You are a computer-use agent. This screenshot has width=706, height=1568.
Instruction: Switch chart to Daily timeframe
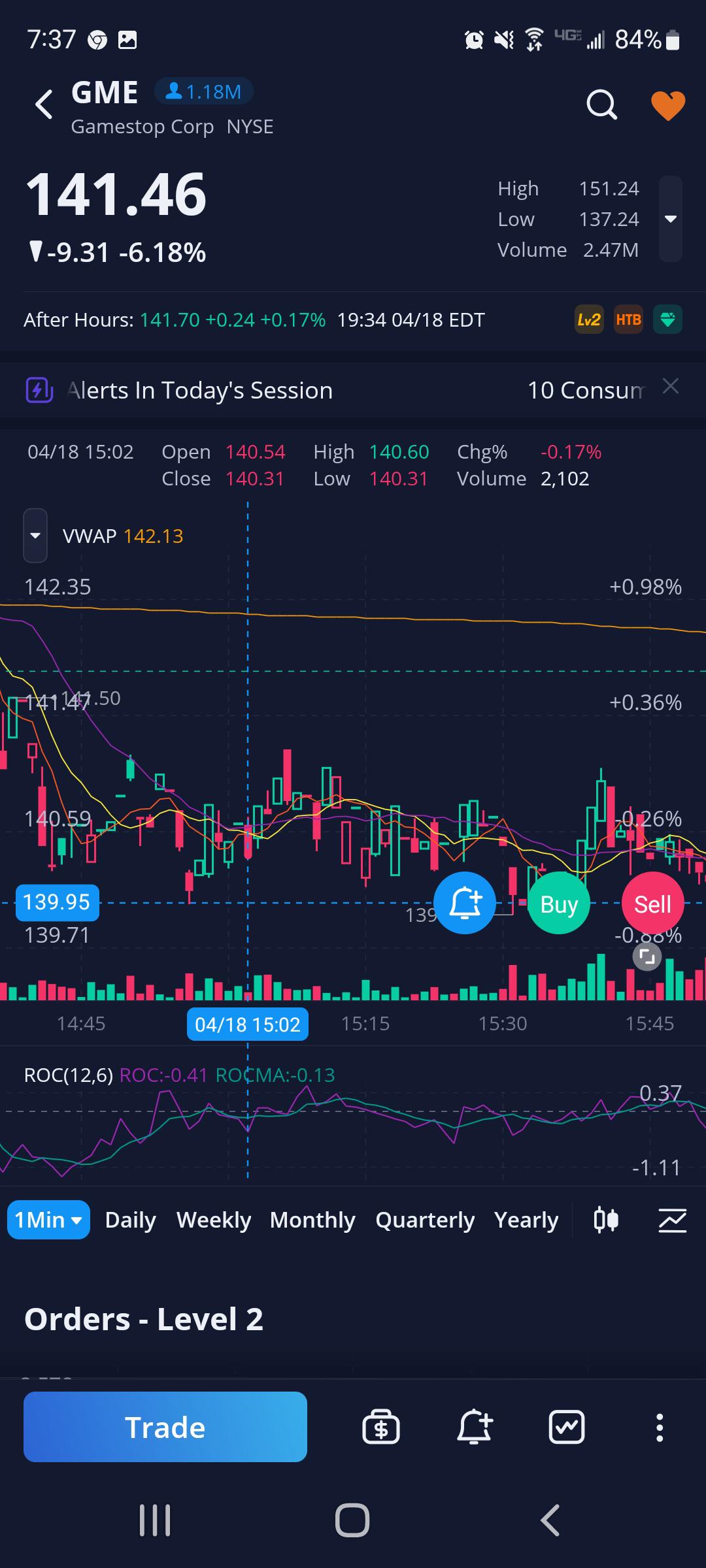(130, 1220)
